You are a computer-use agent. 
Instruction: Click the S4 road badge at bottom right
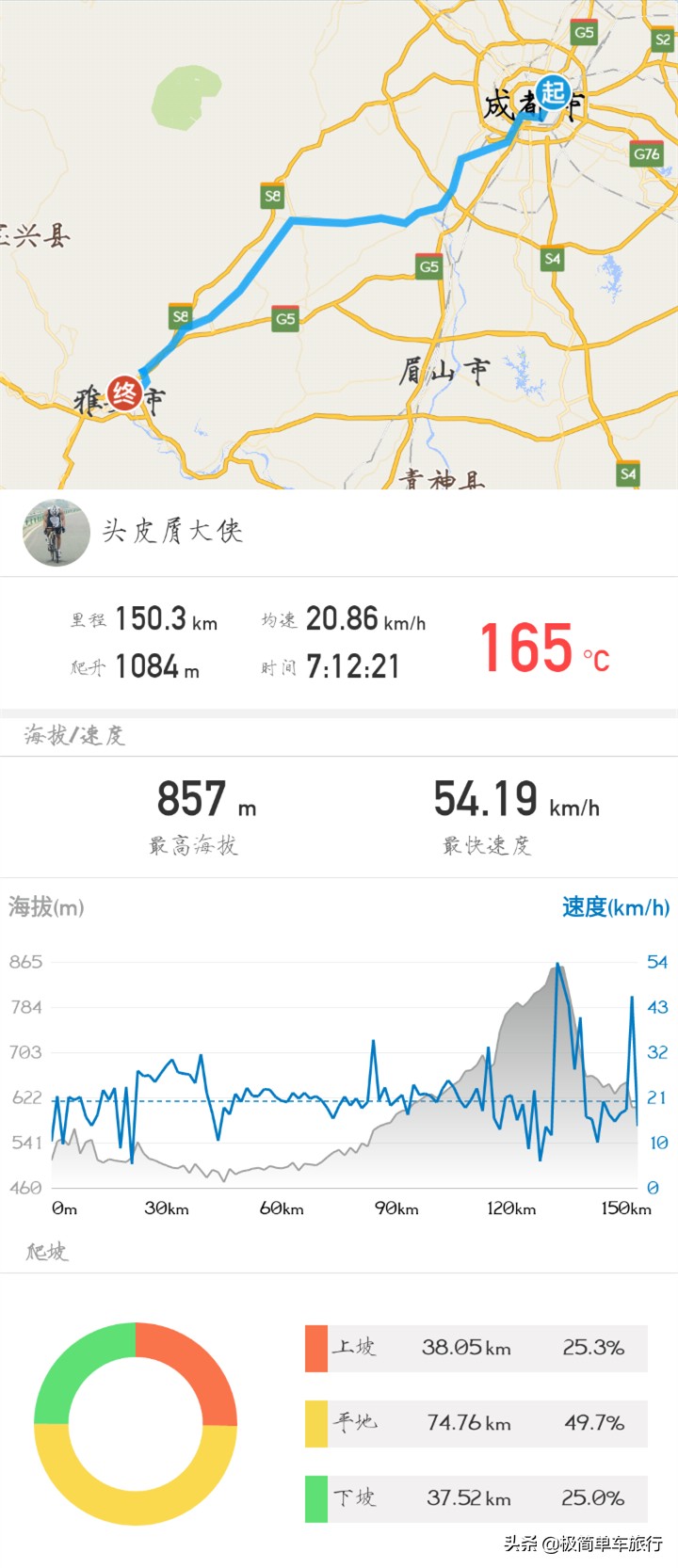click(x=628, y=473)
